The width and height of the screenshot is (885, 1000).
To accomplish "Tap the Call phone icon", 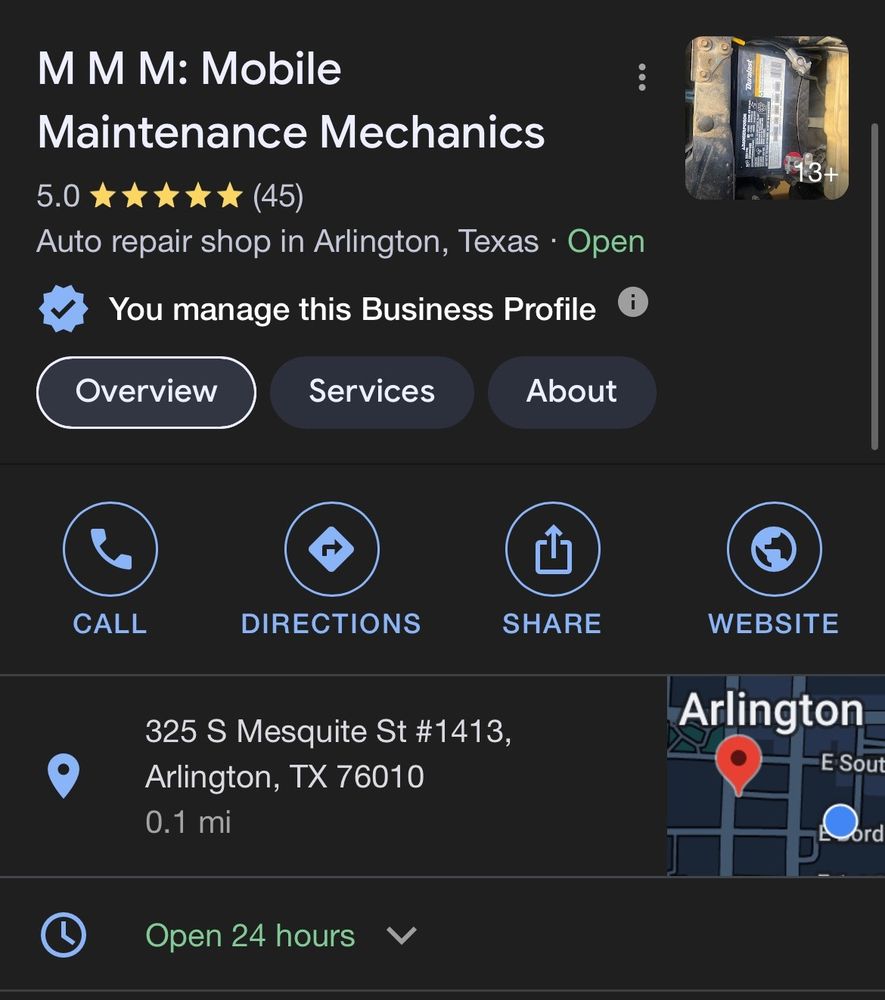I will 110,548.
